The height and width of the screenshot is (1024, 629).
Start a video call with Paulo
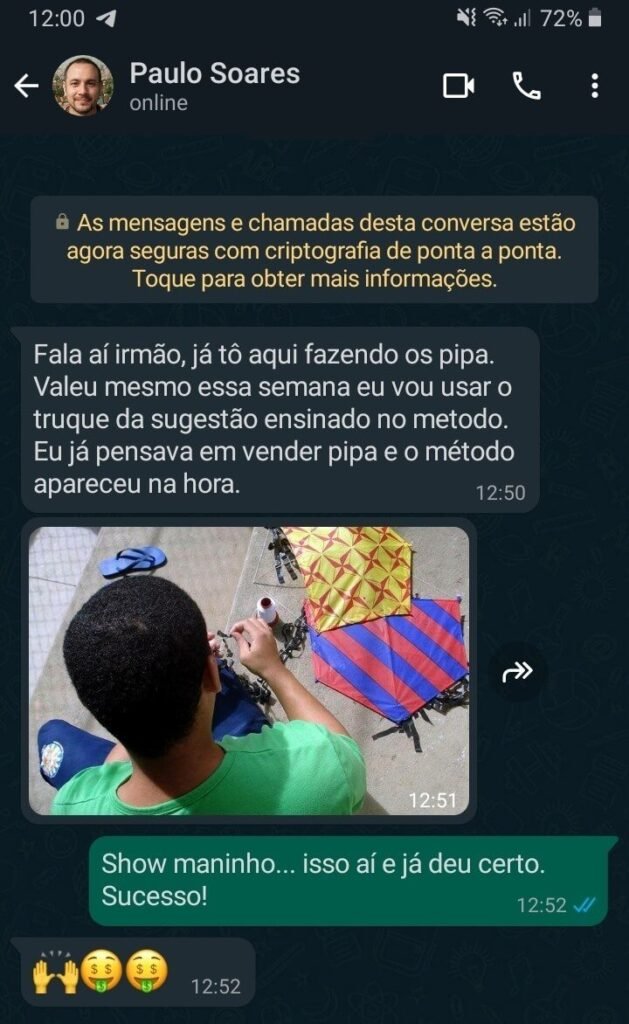point(458,86)
